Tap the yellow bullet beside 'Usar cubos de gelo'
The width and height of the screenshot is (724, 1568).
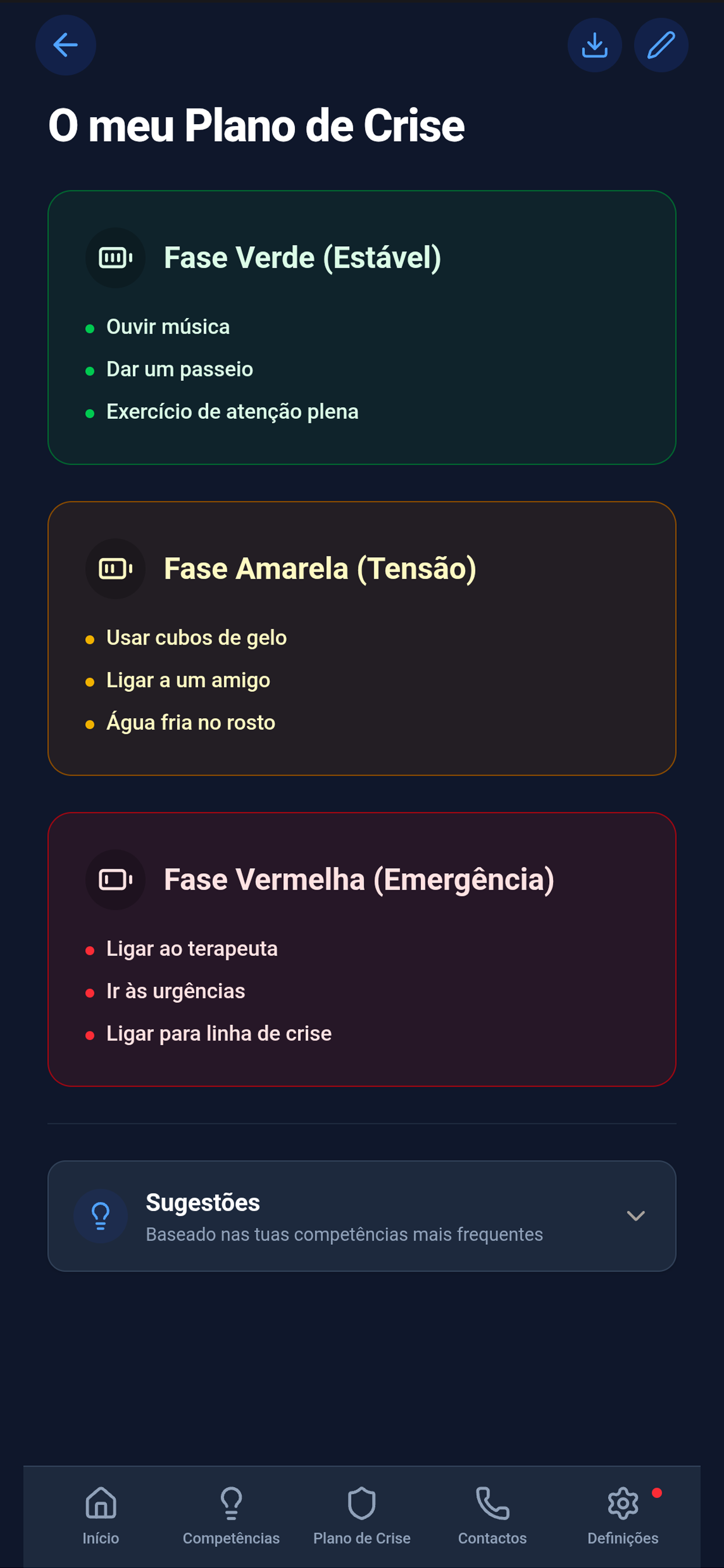90,639
